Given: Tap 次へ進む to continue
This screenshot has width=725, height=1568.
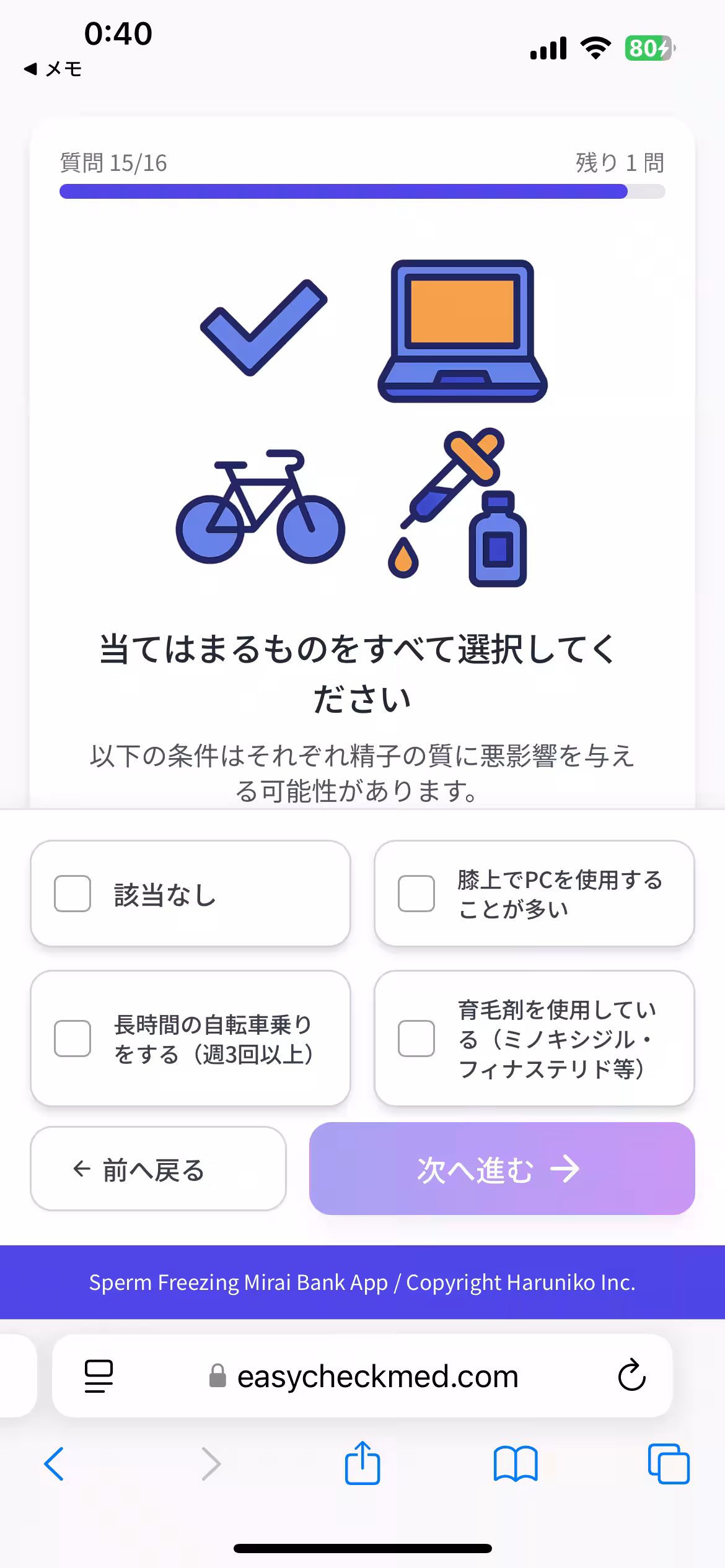Looking at the screenshot, I should click(502, 1169).
